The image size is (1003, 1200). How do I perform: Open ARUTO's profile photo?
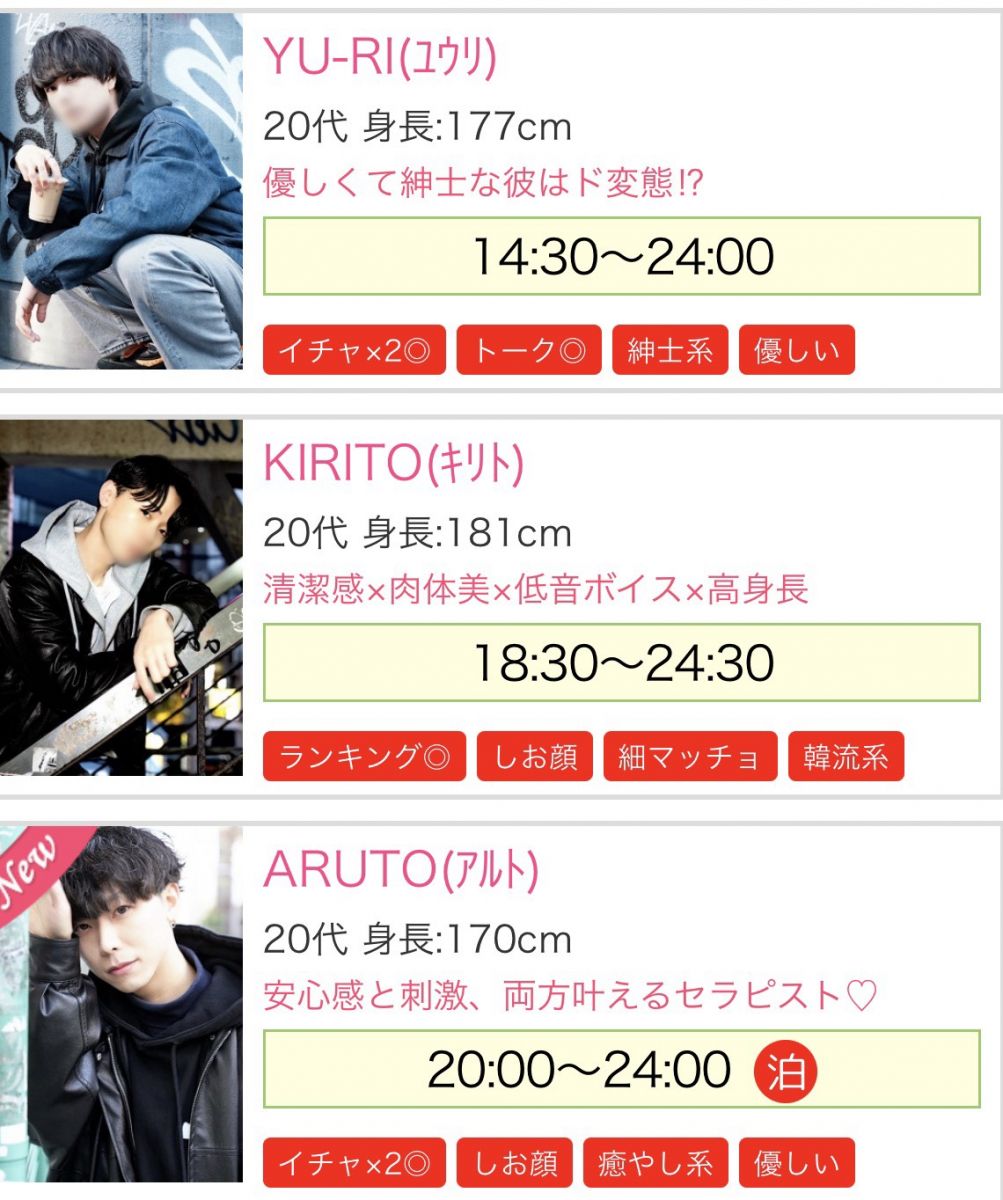point(121,1004)
